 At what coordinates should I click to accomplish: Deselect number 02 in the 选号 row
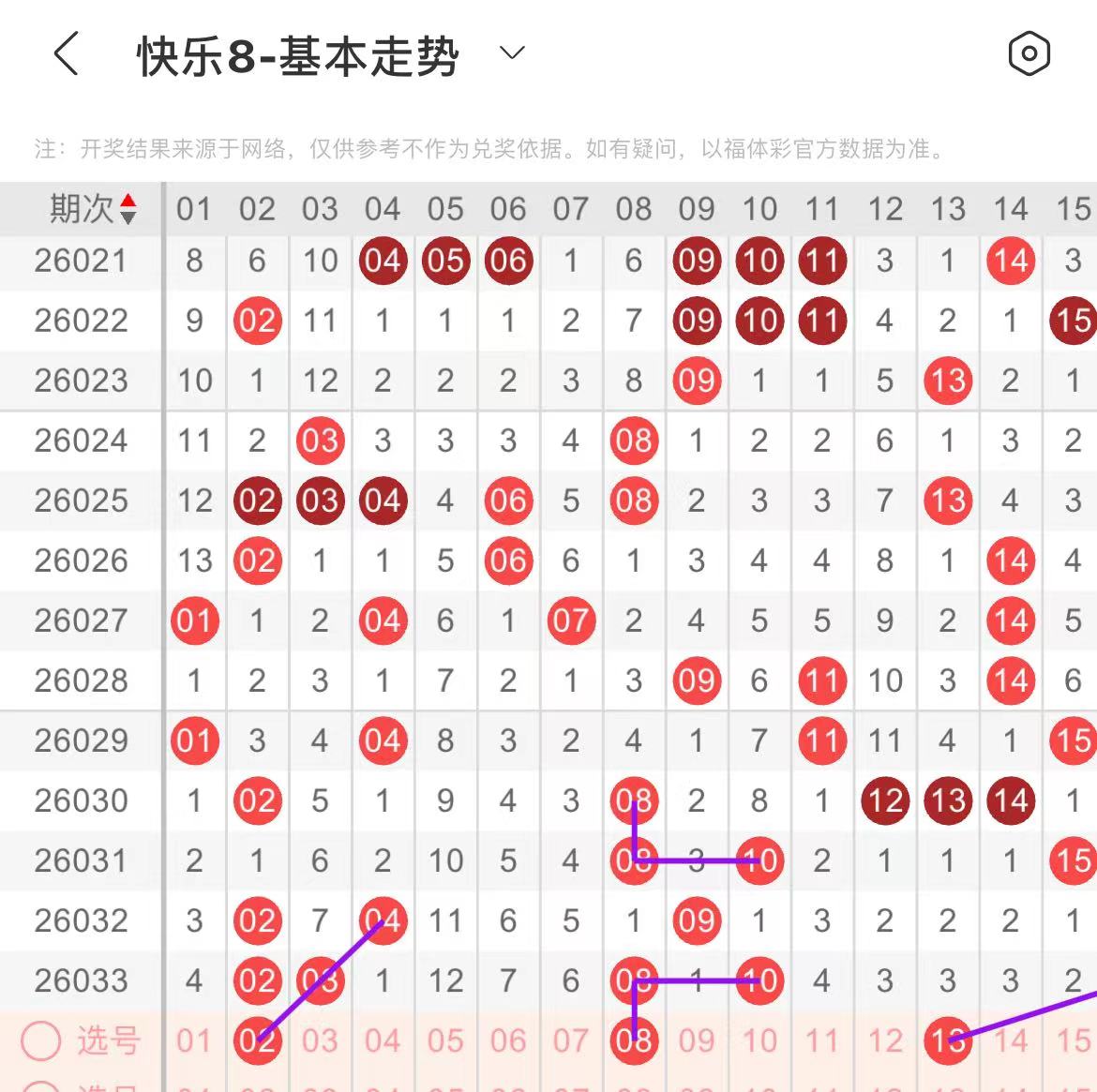click(257, 1040)
